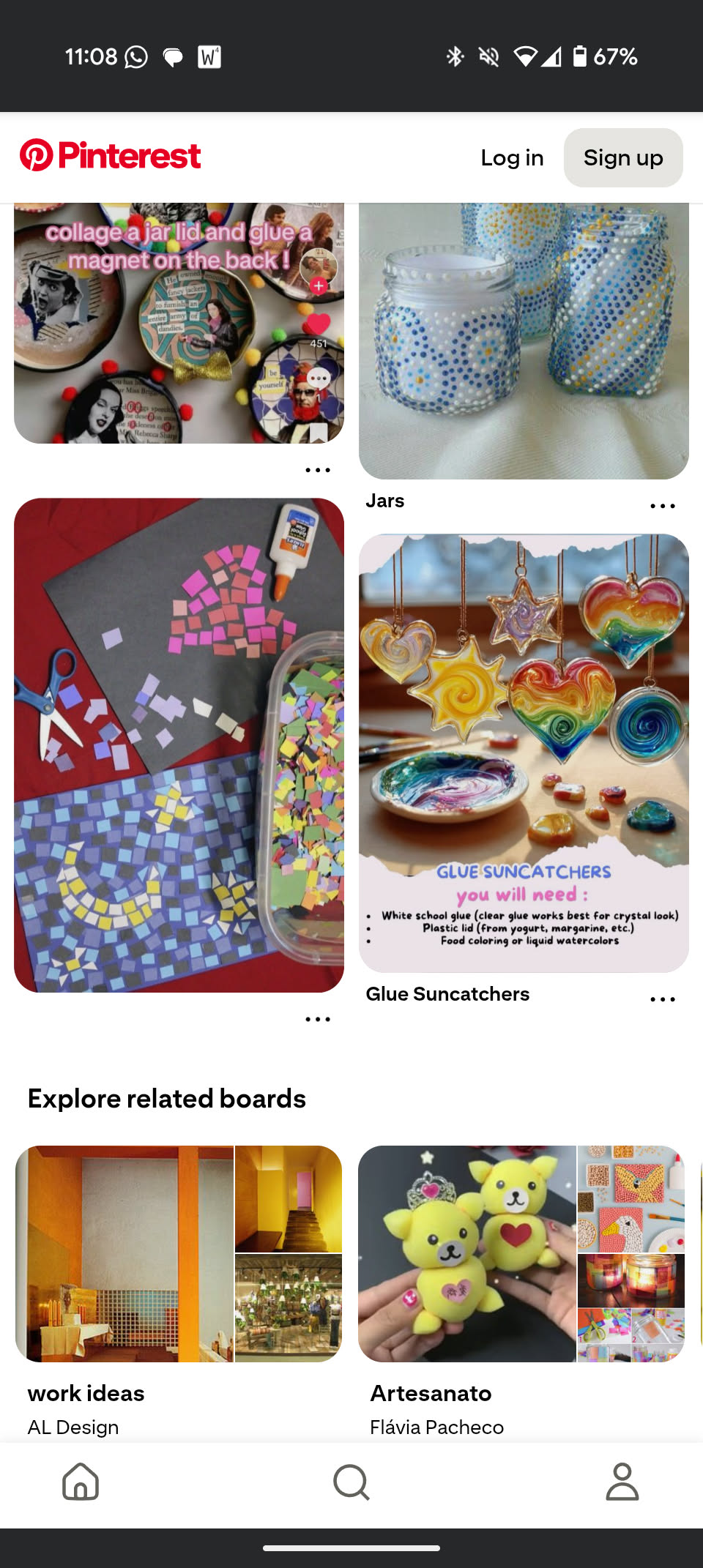
Task: Go to the Home tab
Action: tap(81, 1482)
